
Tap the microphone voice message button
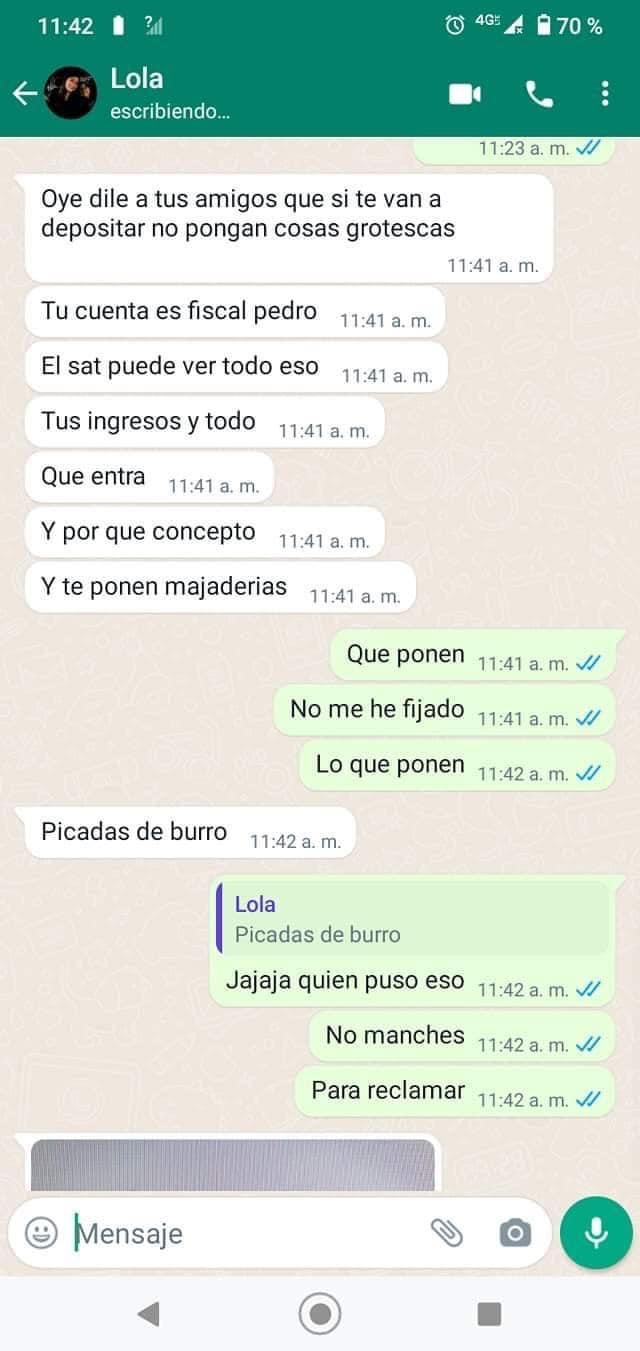tap(597, 1232)
